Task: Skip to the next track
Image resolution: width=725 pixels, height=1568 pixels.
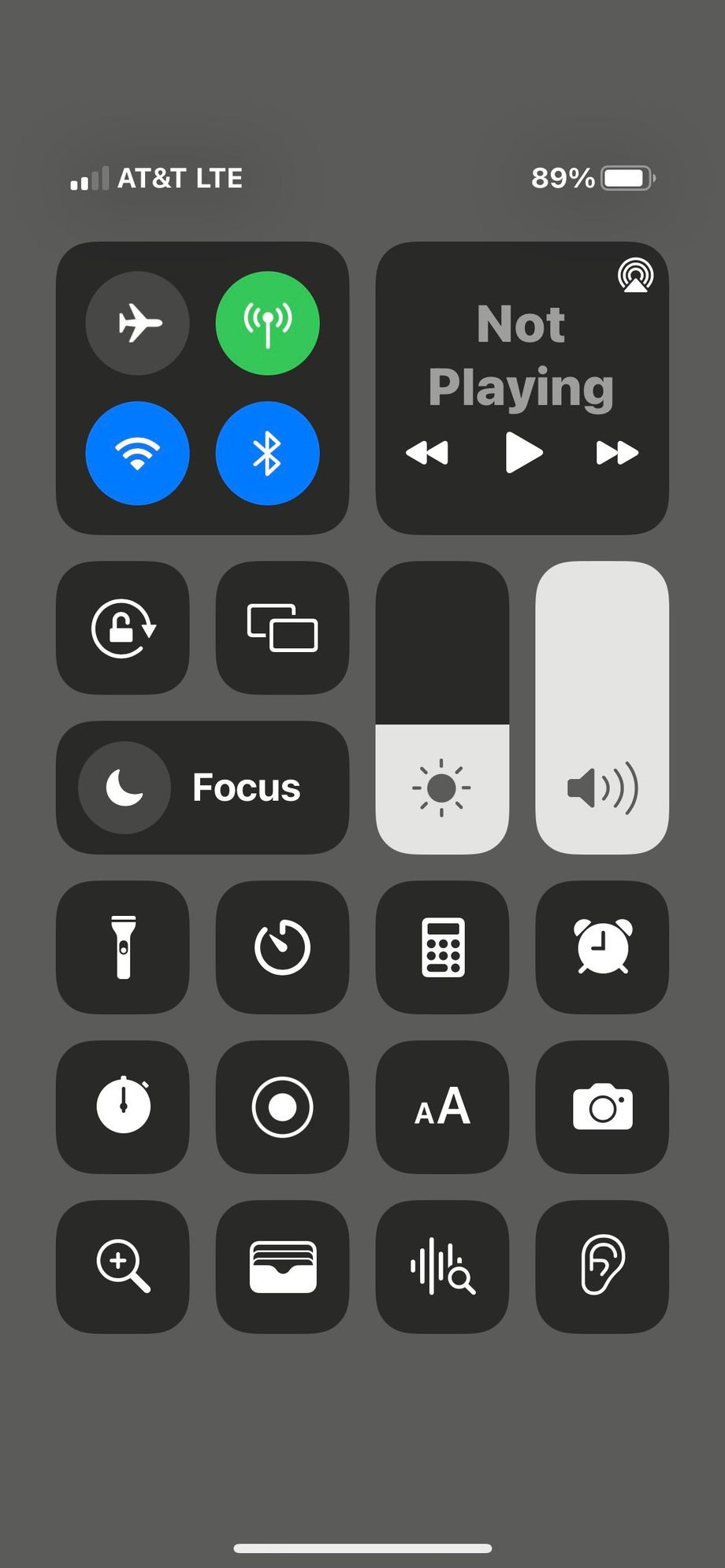Action: pyautogui.click(x=616, y=453)
